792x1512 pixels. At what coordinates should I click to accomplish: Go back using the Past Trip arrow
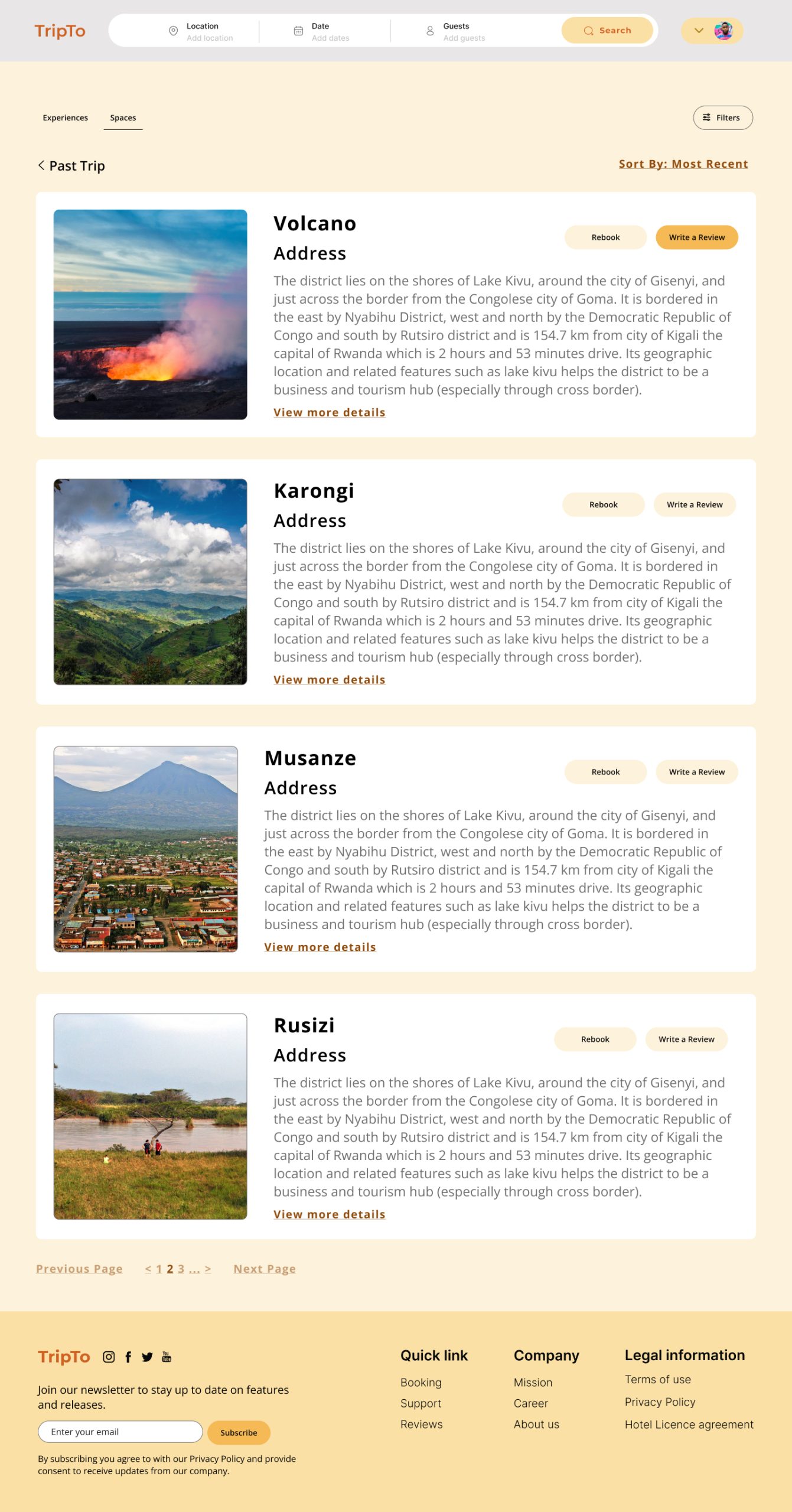(41, 165)
